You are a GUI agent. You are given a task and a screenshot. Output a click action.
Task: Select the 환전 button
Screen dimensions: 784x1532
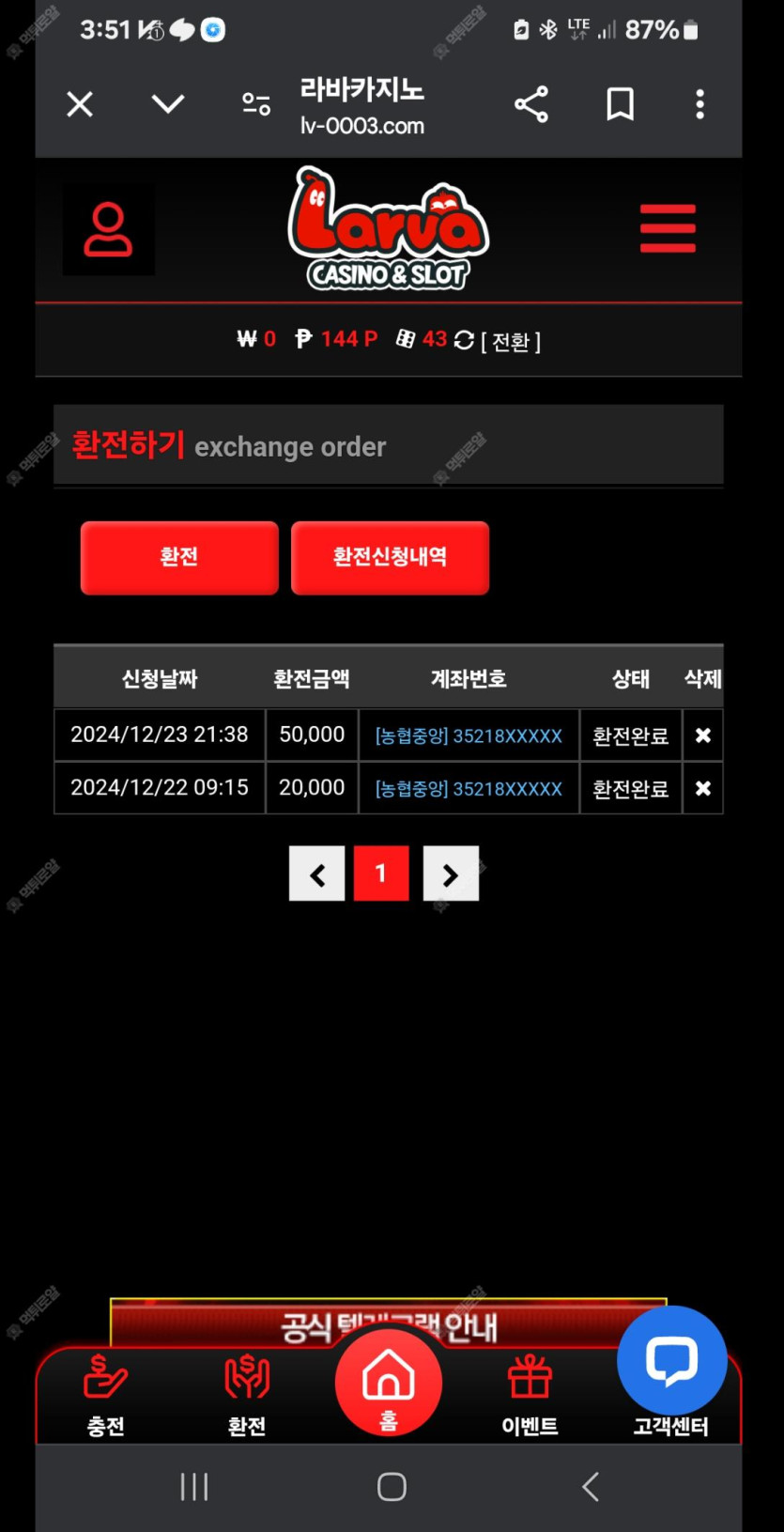tap(179, 558)
